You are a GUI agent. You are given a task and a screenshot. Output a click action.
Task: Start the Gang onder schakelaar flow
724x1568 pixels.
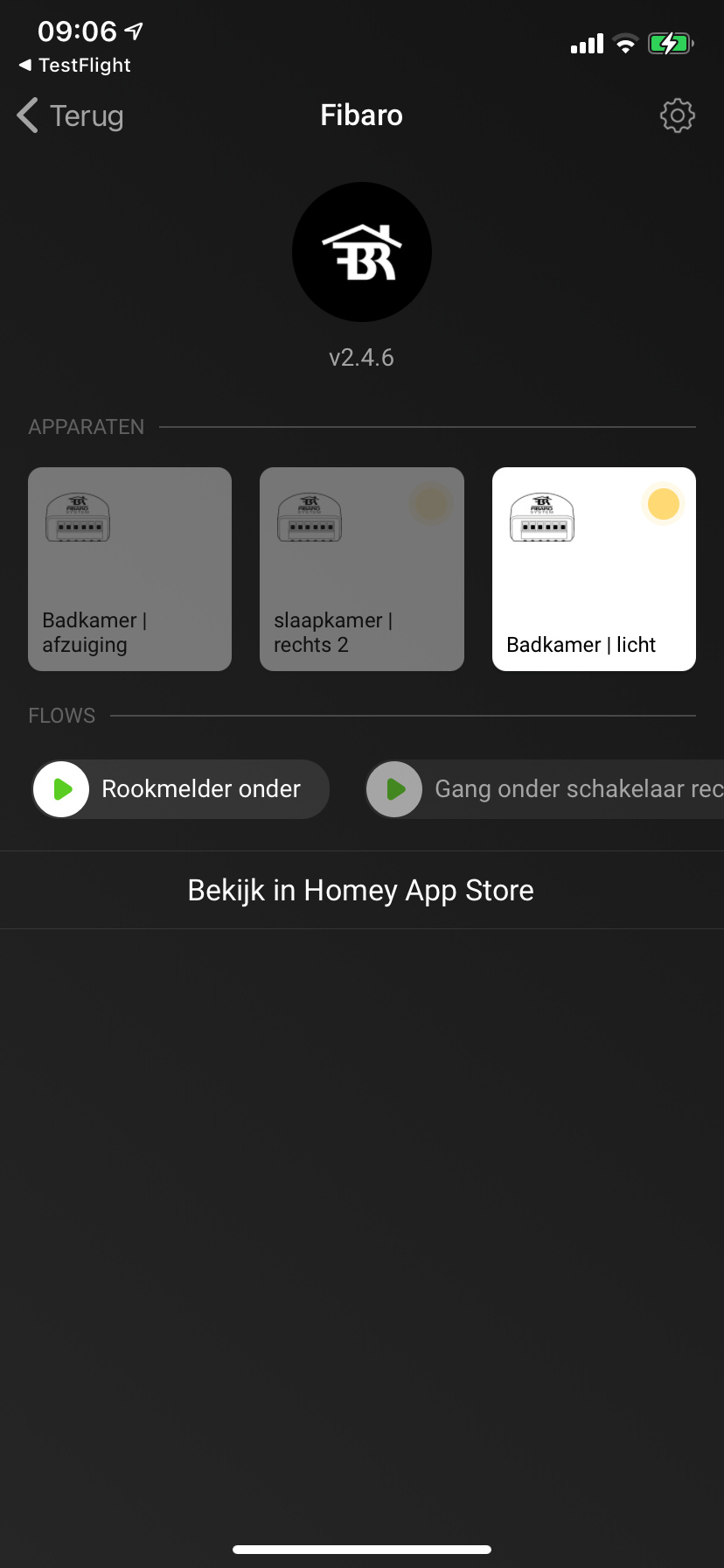(395, 789)
